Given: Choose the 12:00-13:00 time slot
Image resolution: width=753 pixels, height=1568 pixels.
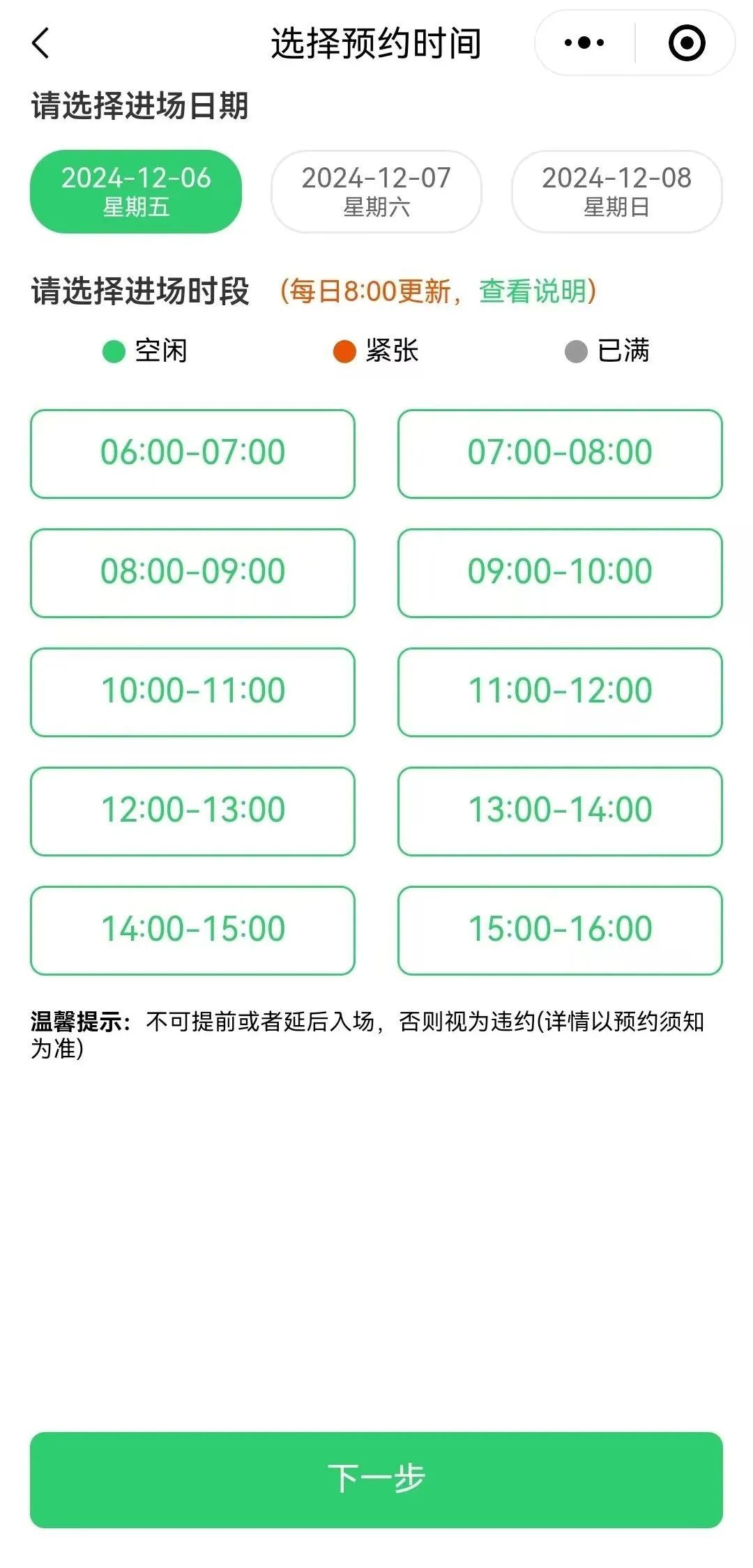Looking at the screenshot, I should 192,811.
